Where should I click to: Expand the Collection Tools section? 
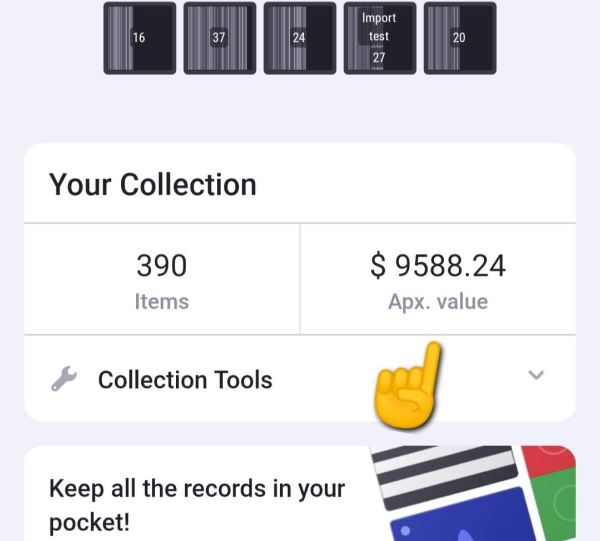[536, 376]
